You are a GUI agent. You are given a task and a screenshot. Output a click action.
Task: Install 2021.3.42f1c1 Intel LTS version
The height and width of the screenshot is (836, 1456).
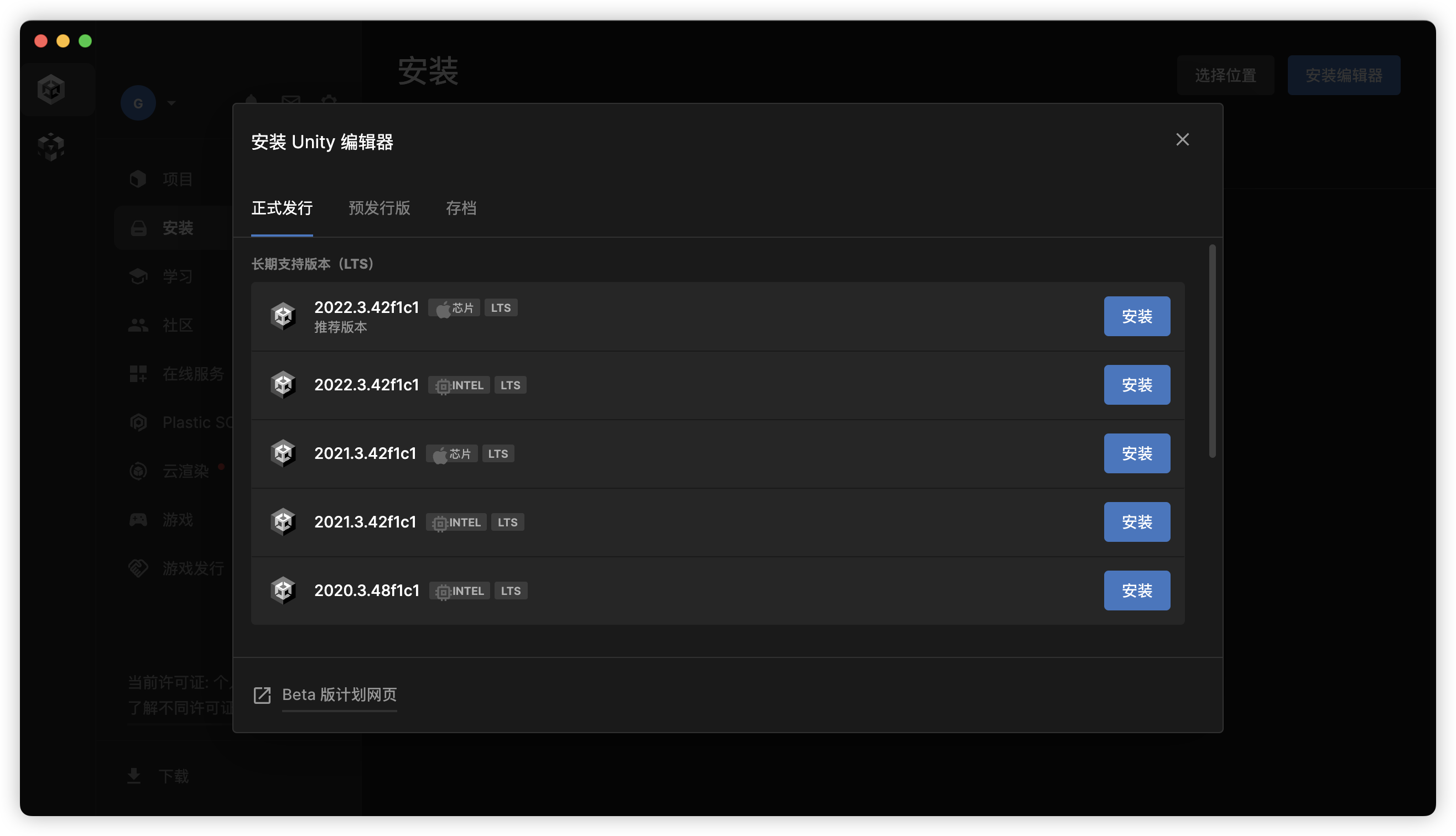pos(1136,522)
